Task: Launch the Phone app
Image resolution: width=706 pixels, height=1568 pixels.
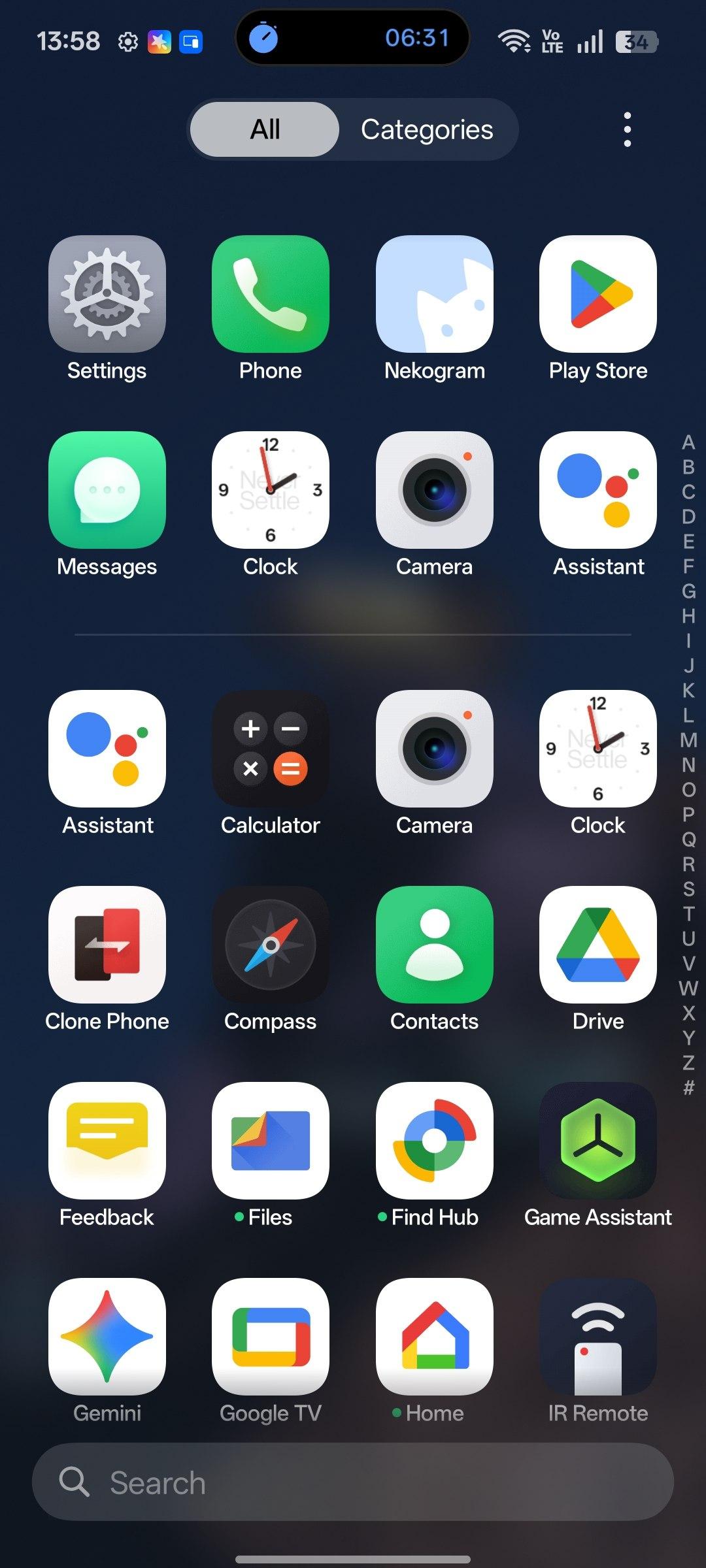Action: 271,294
